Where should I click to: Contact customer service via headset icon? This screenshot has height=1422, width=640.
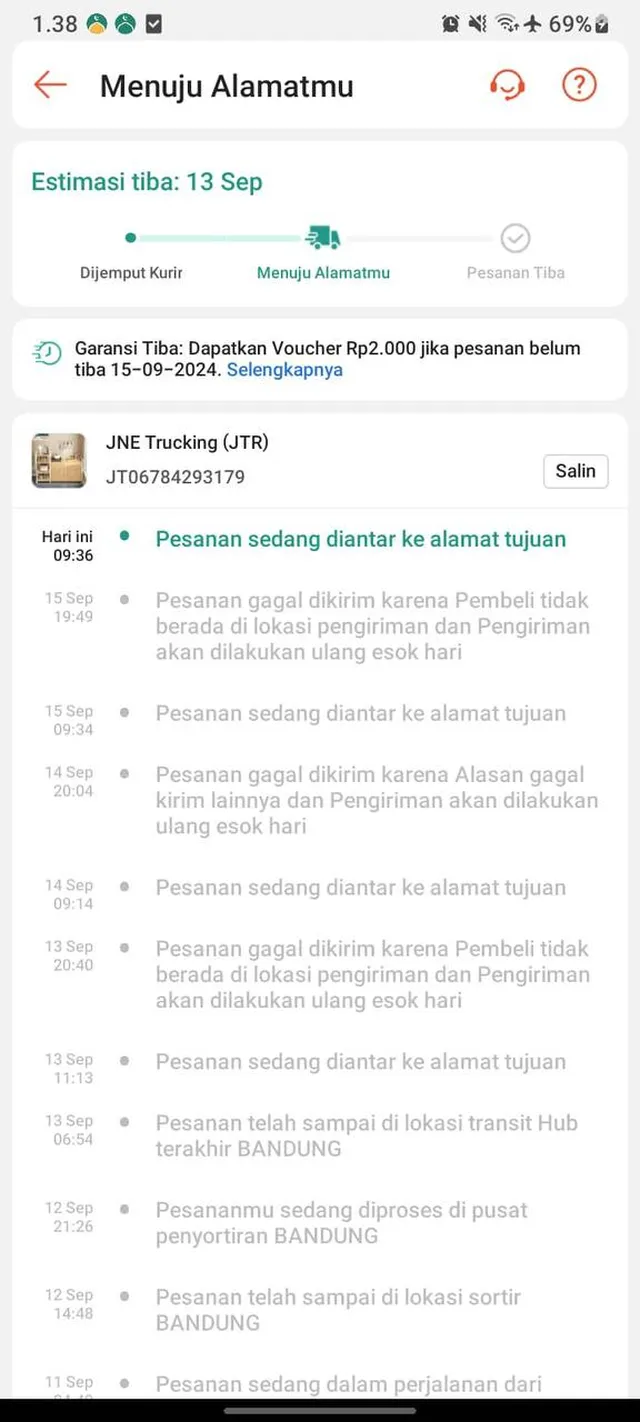(x=507, y=85)
